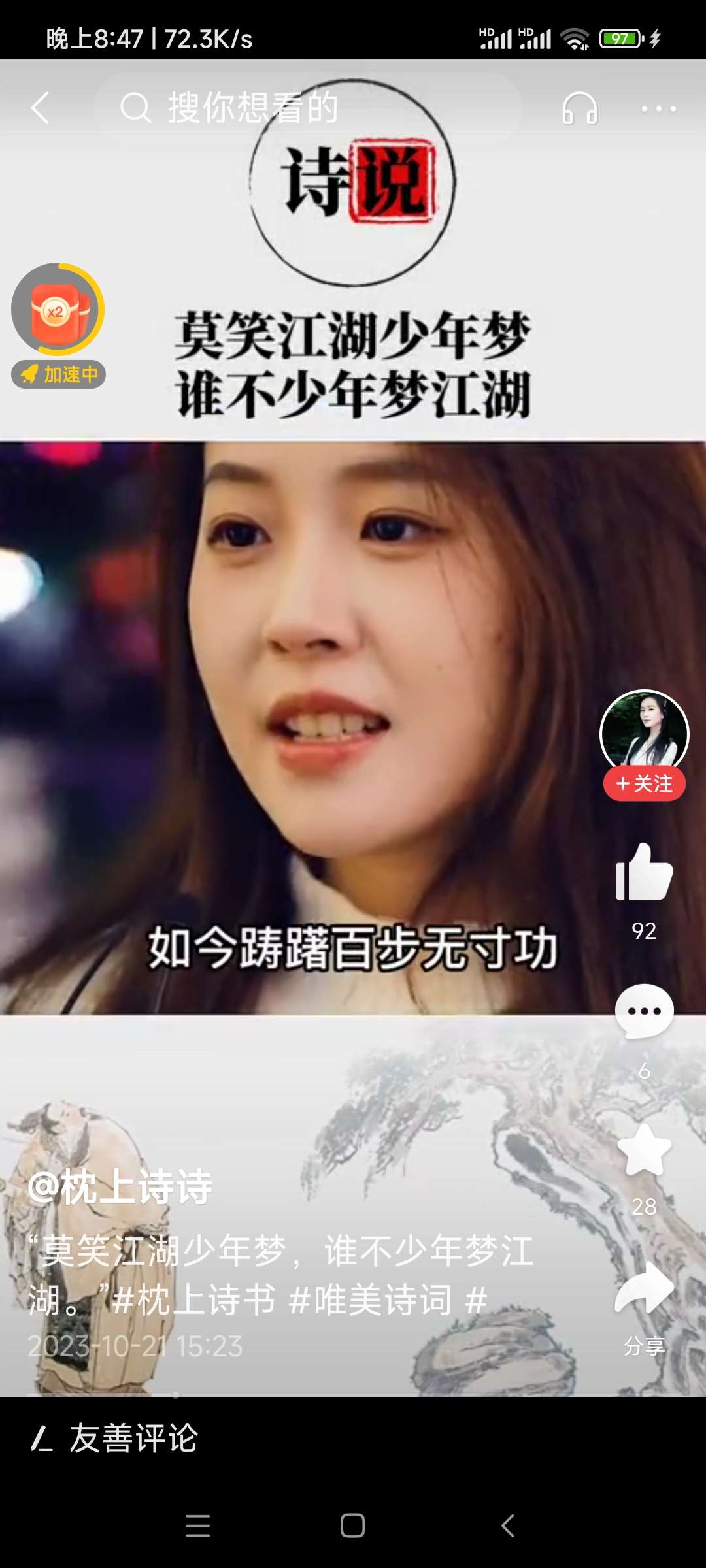Image resolution: width=706 pixels, height=1568 pixels.
Task: Open the search box 搜你想看的
Action: coord(307,108)
